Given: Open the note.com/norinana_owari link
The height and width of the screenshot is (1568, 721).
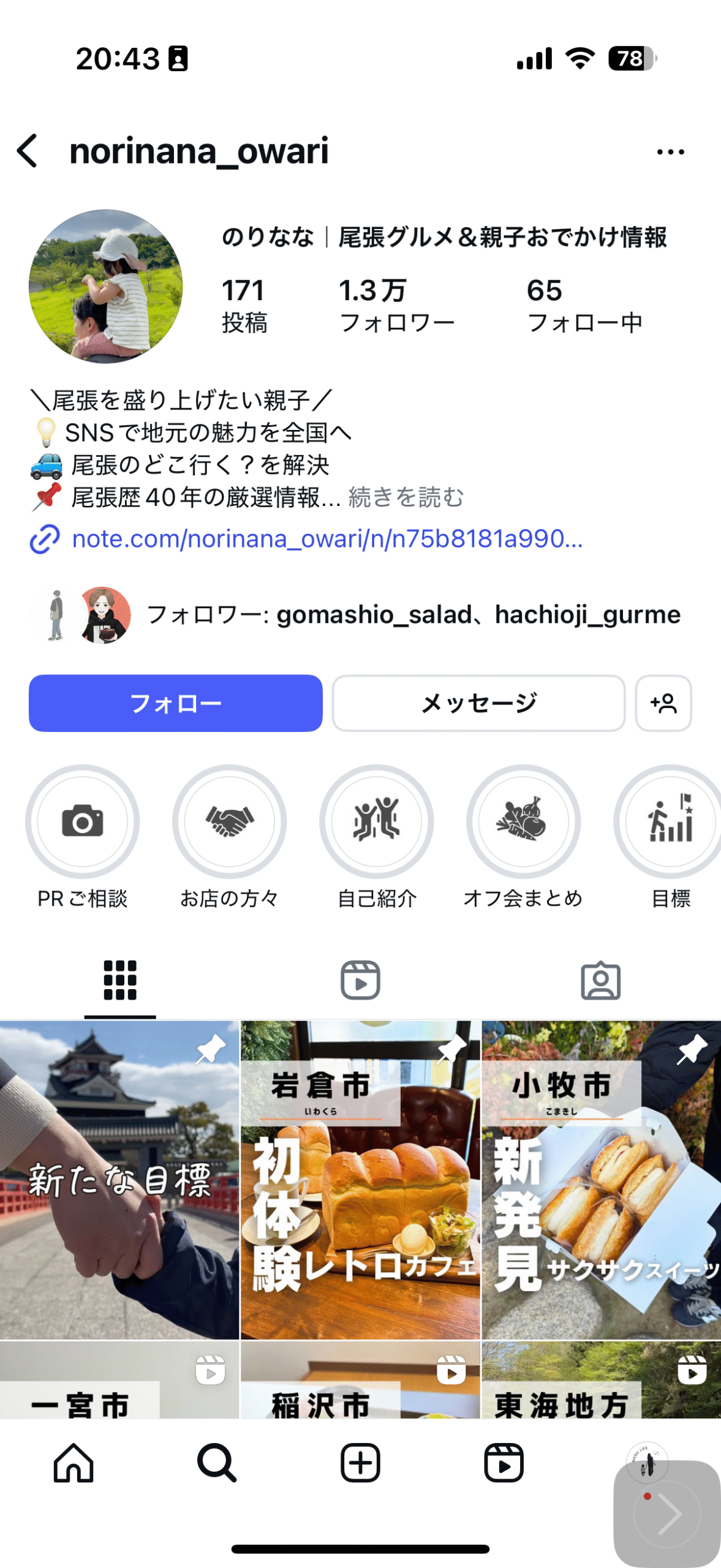Looking at the screenshot, I should click(327, 539).
